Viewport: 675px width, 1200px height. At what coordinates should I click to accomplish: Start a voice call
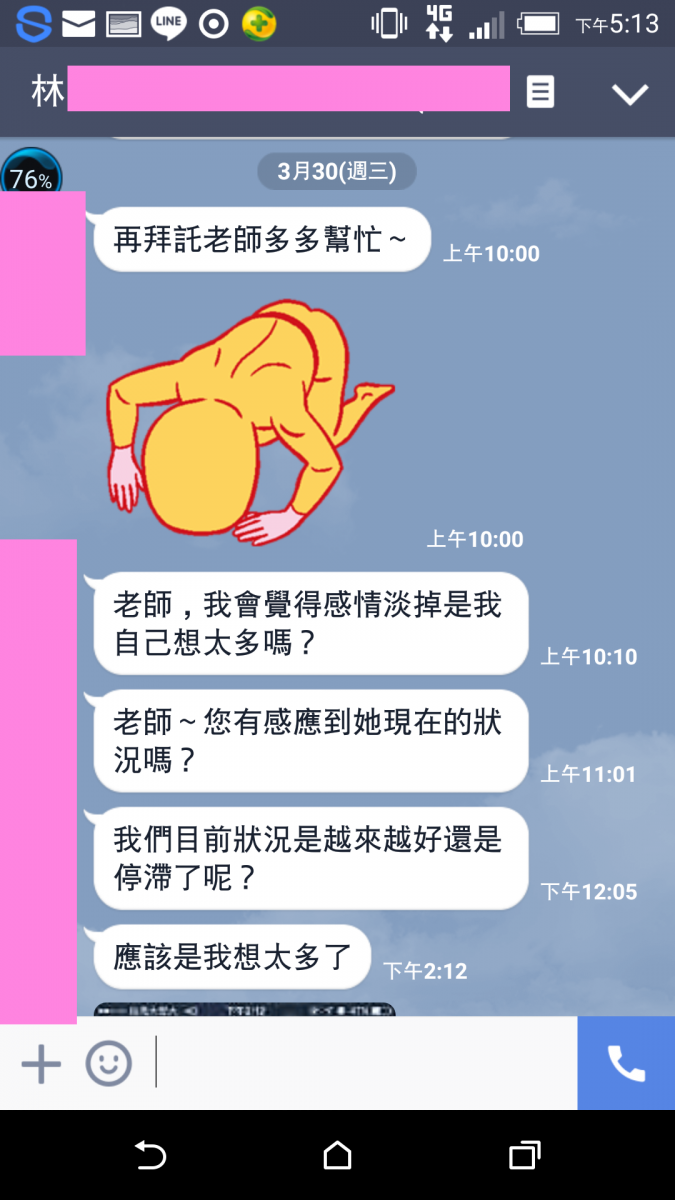tap(626, 1064)
